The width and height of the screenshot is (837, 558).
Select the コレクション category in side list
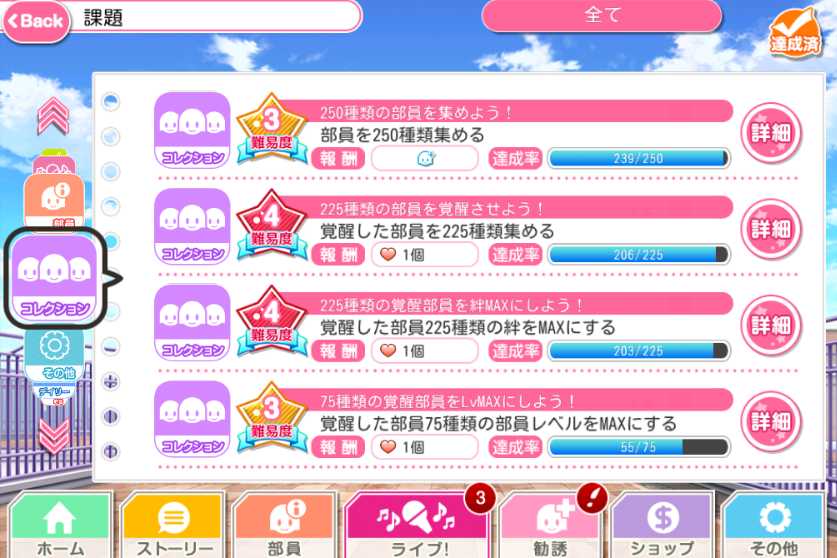click(x=56, y=280)
